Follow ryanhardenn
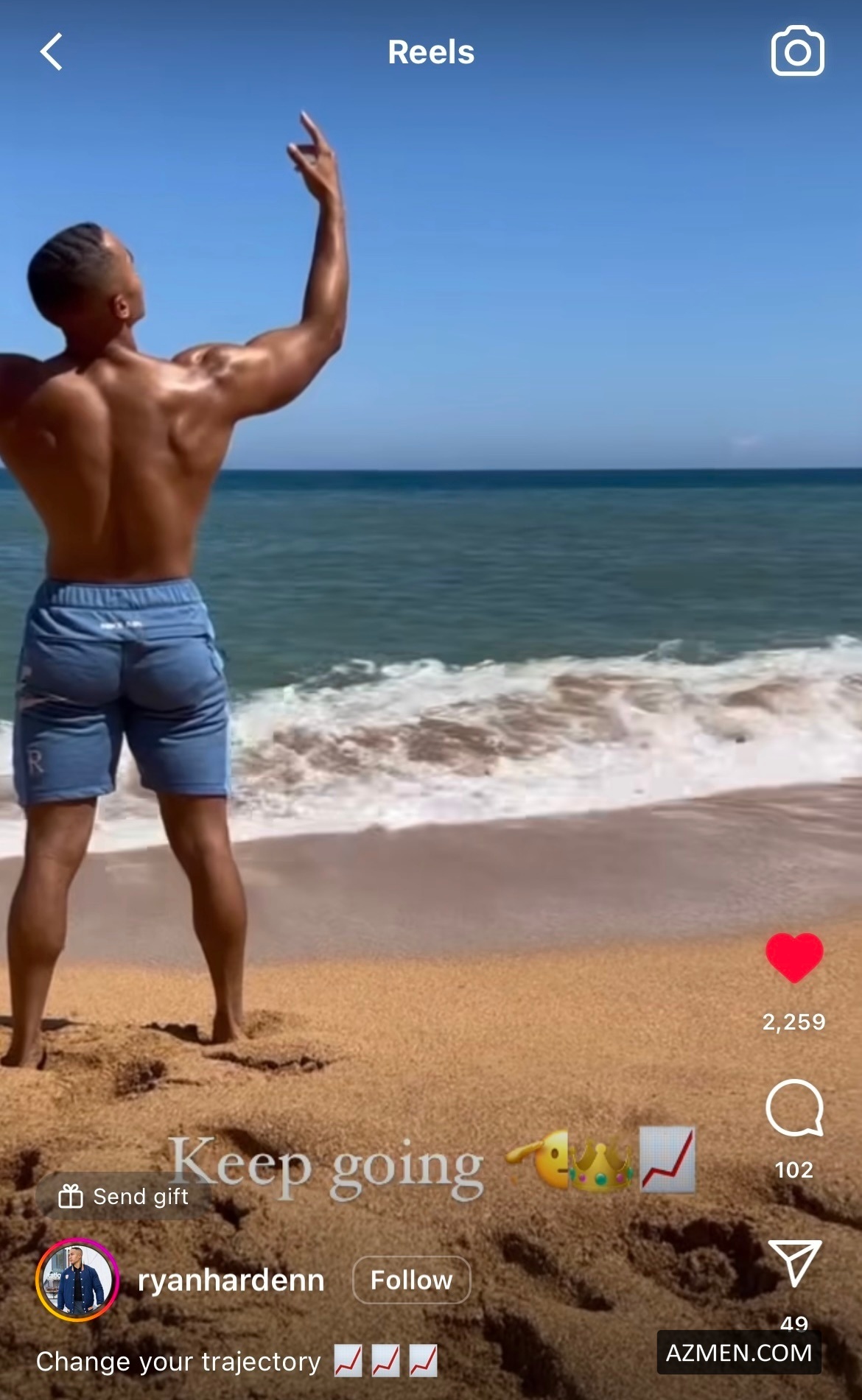862x1400 pixels. [x=411, y=1280]
